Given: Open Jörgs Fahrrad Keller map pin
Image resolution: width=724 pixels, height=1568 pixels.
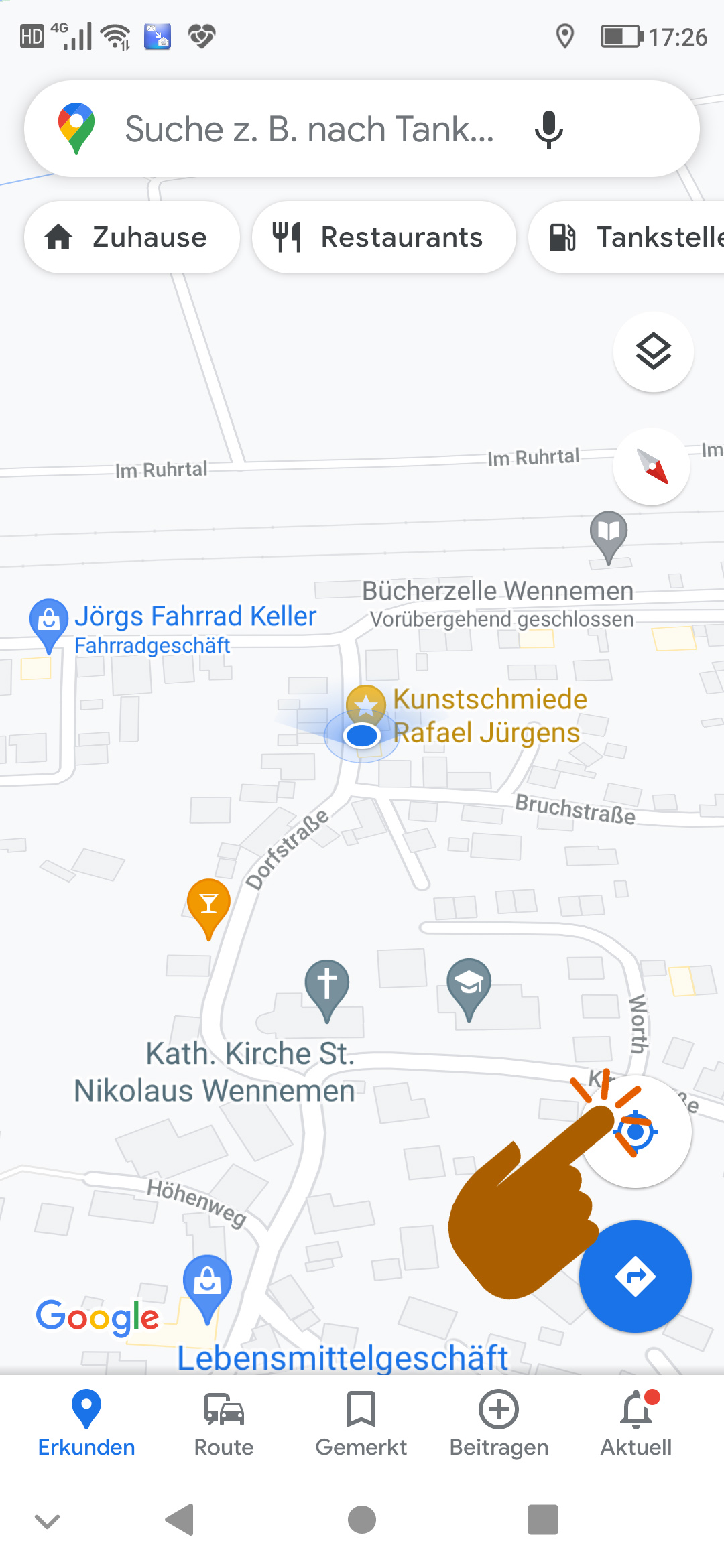Looking at the screenshot, I should pos(49,620).
